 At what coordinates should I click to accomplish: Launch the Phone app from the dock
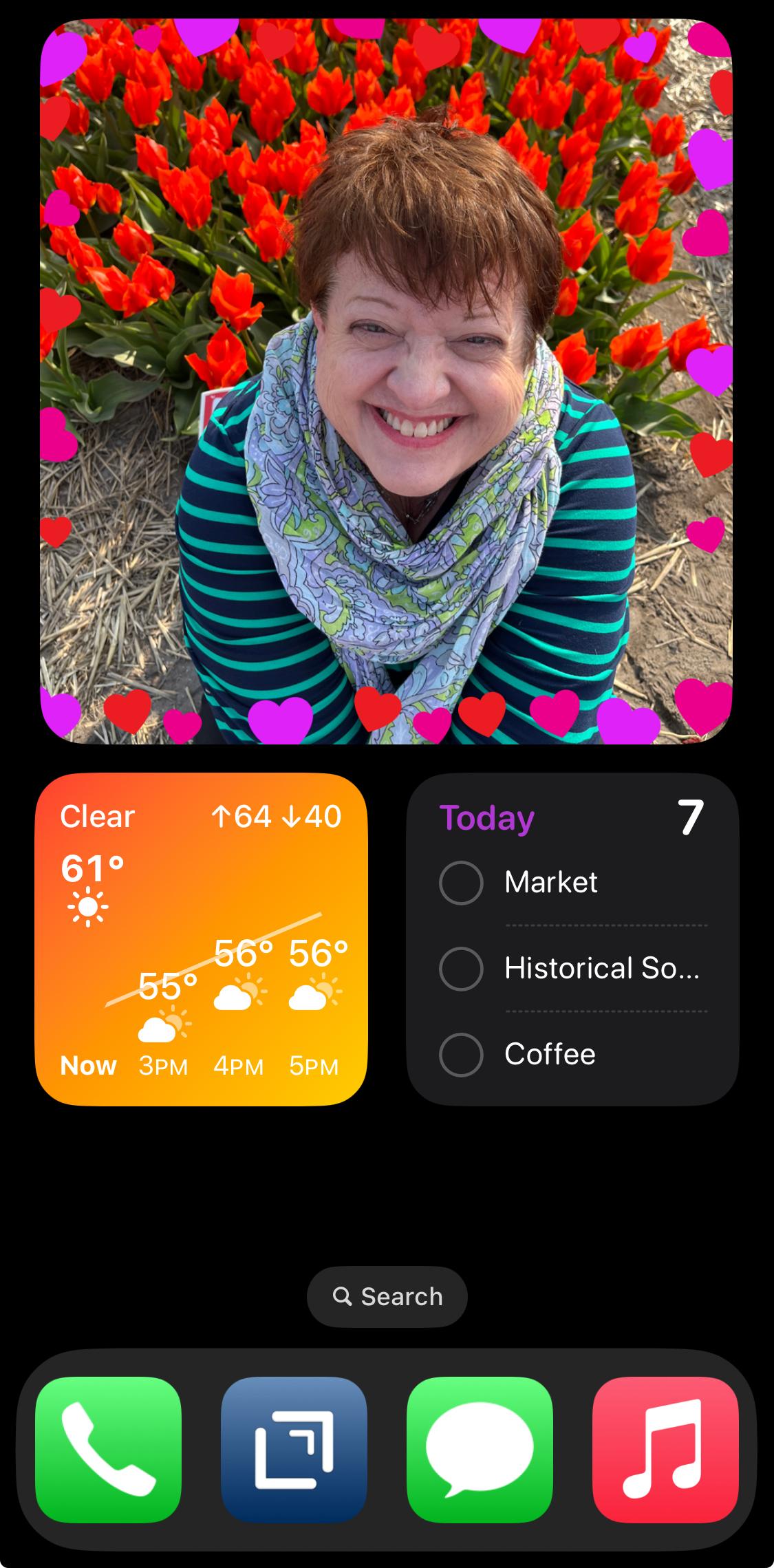pyautogui.click(x=108, y=1450)
